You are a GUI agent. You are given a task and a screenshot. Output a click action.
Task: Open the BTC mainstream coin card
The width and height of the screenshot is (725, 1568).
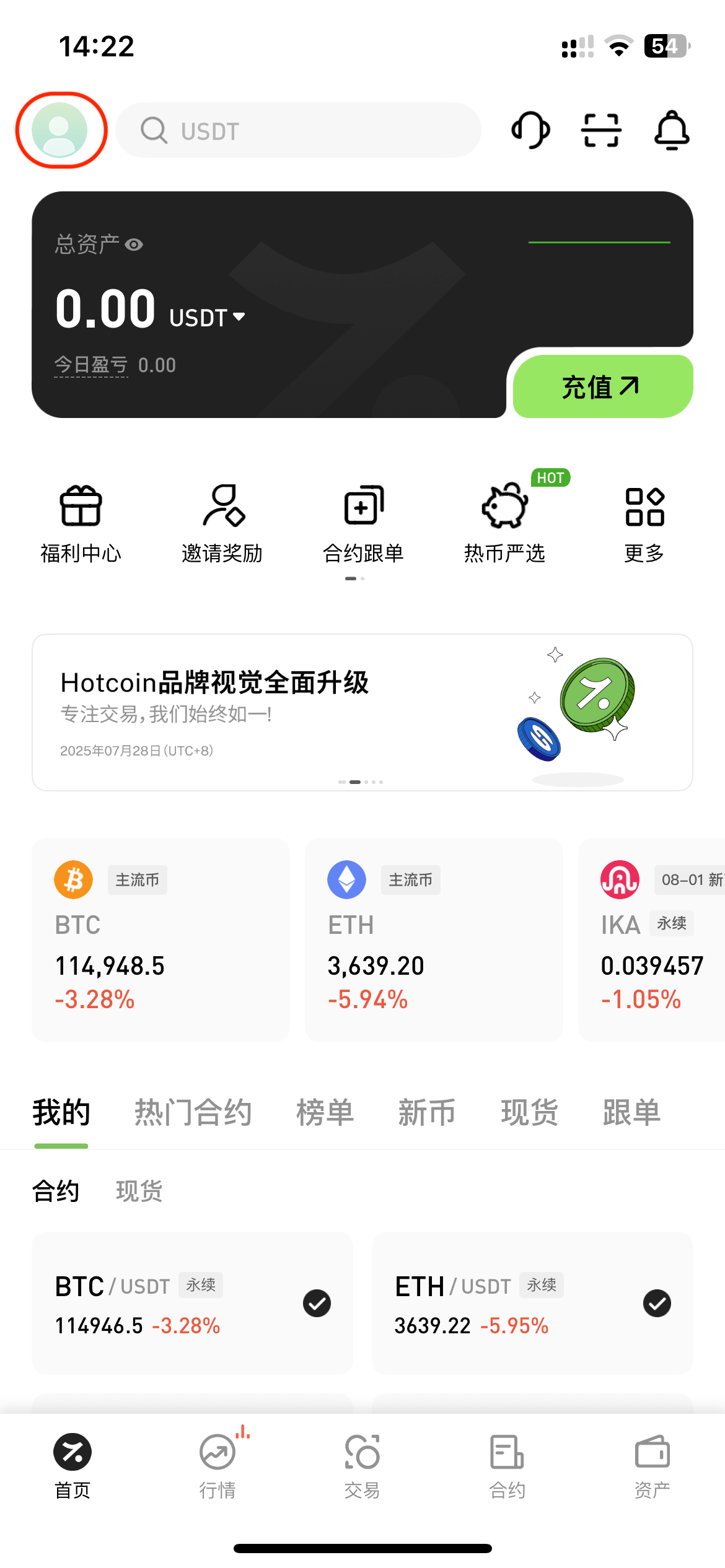[x=160, y=939]
